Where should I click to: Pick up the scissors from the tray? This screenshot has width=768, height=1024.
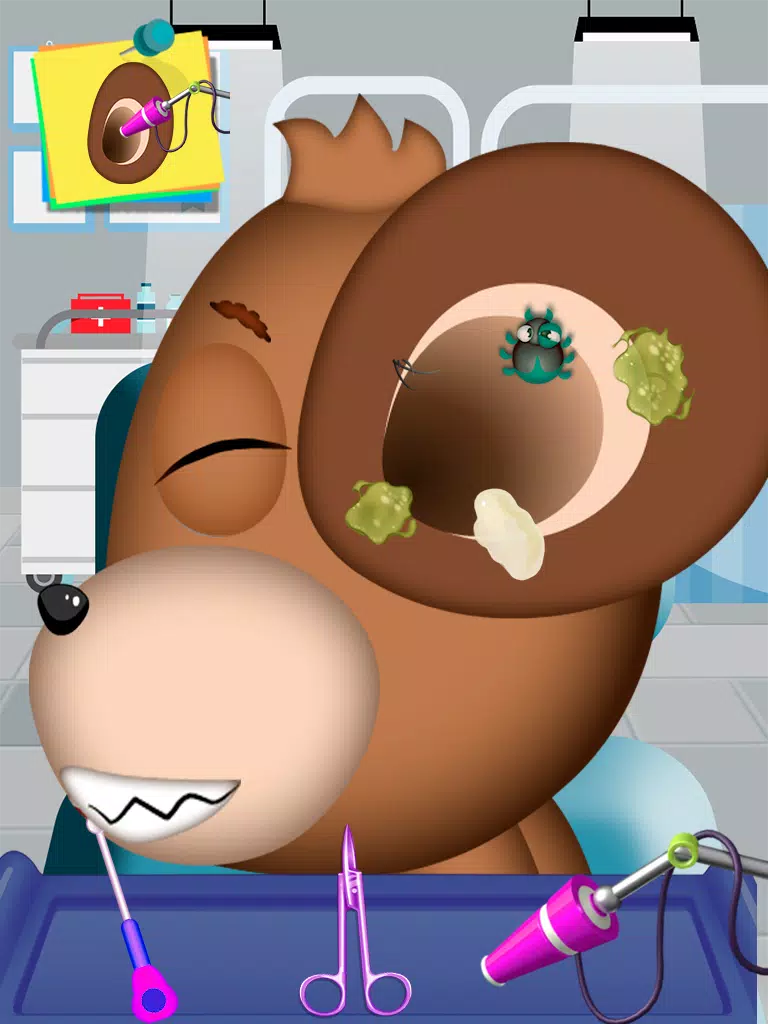pos(353,930)
